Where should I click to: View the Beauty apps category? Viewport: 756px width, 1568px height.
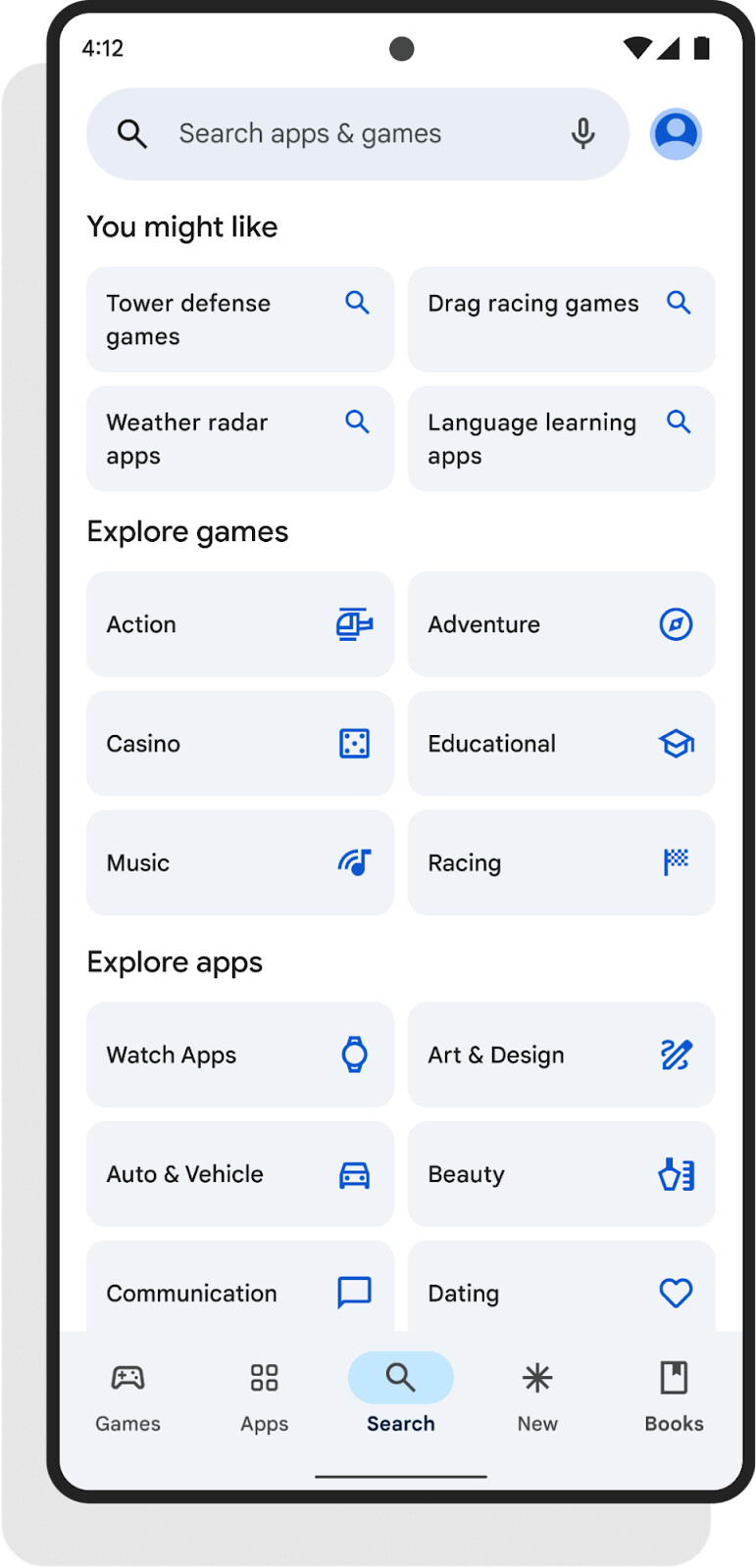pyautogui.click(x=561, y=1174)
